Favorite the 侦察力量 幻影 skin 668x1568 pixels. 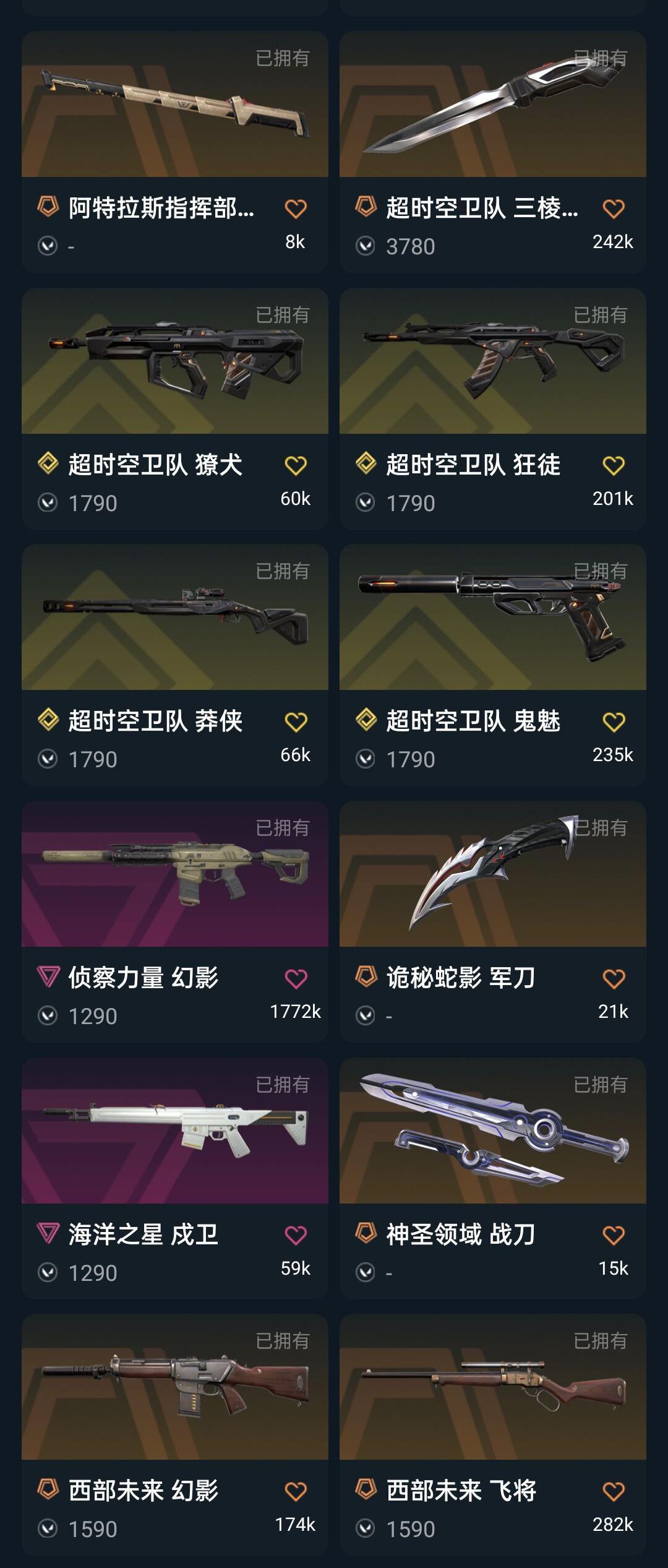point(296,979)
